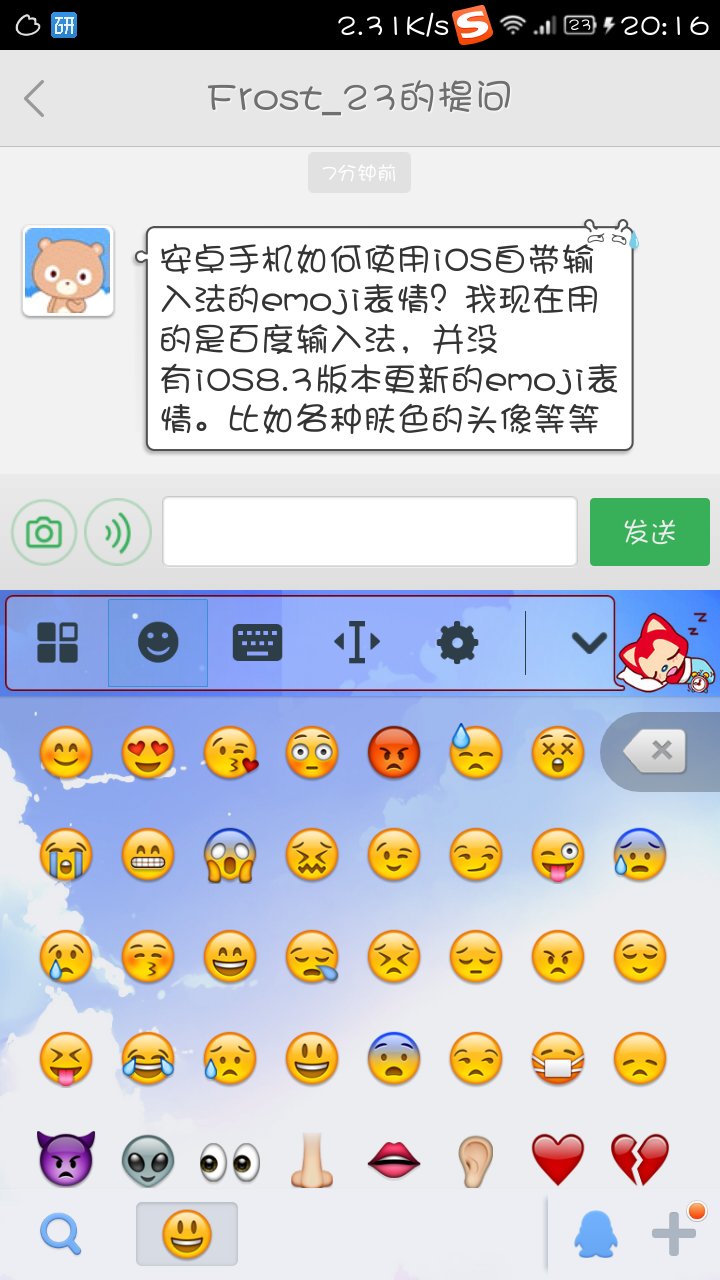
Task: Attach a photo with the camera icon
Action: (44, 532)
